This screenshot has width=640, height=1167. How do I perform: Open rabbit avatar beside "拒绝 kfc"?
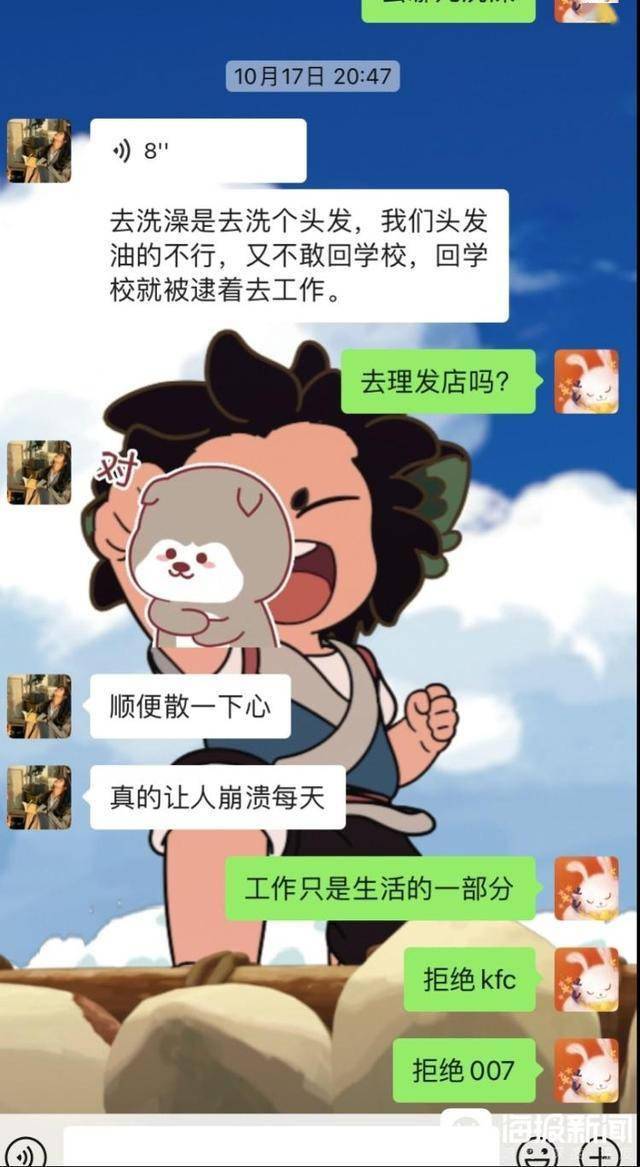[x=586, y=979]
